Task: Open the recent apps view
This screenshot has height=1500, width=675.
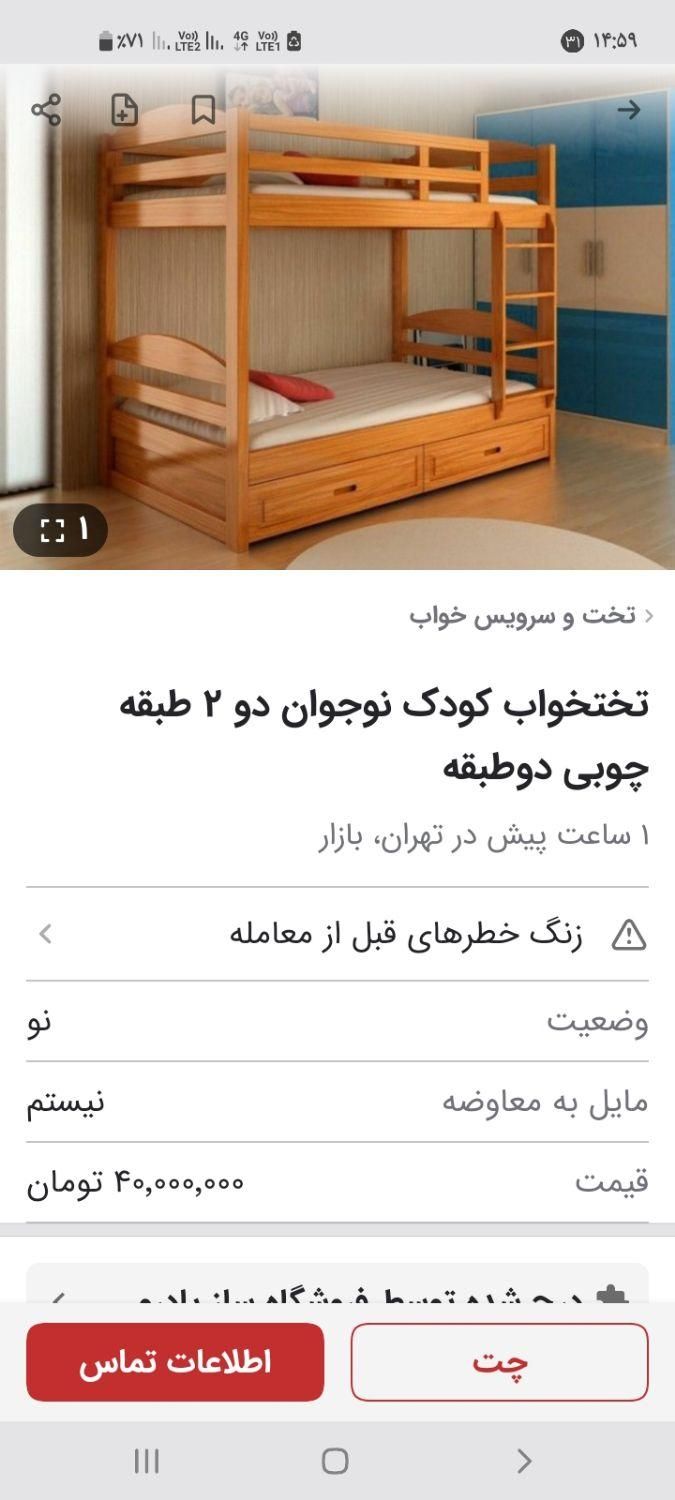Action: pyautogui.click(x=147, y=1461)
